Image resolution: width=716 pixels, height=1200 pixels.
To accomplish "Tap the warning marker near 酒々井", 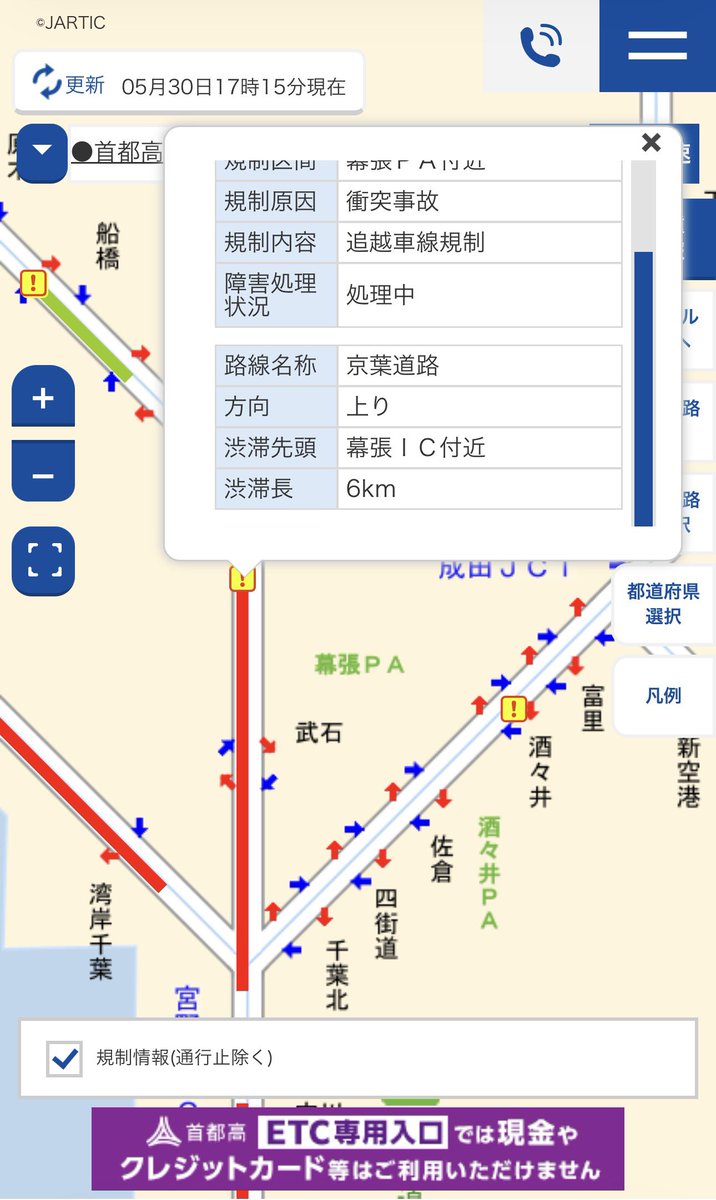I will click(x=514, y=709).
